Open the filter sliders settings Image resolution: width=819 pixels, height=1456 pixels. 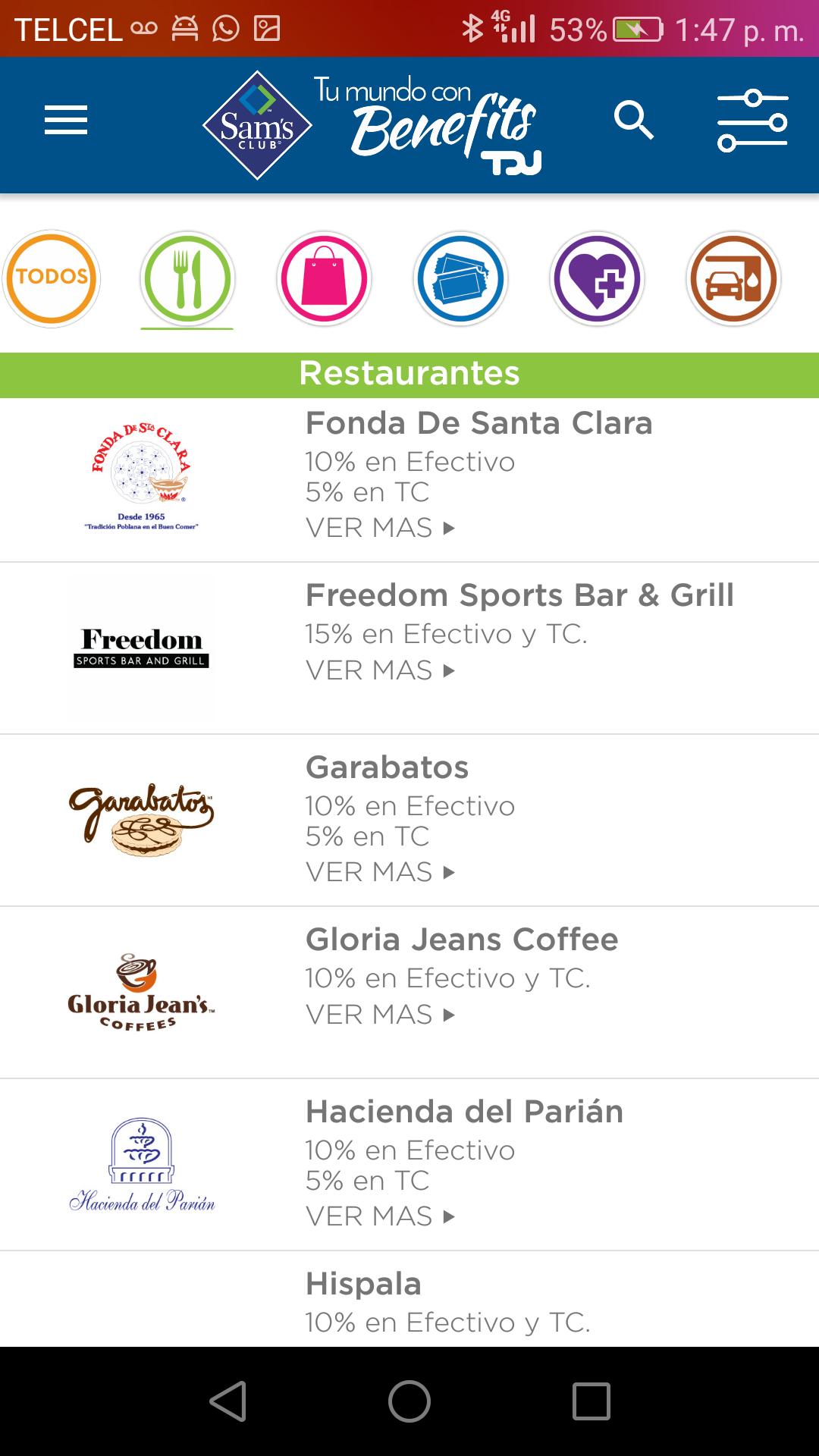click(752, 121)
